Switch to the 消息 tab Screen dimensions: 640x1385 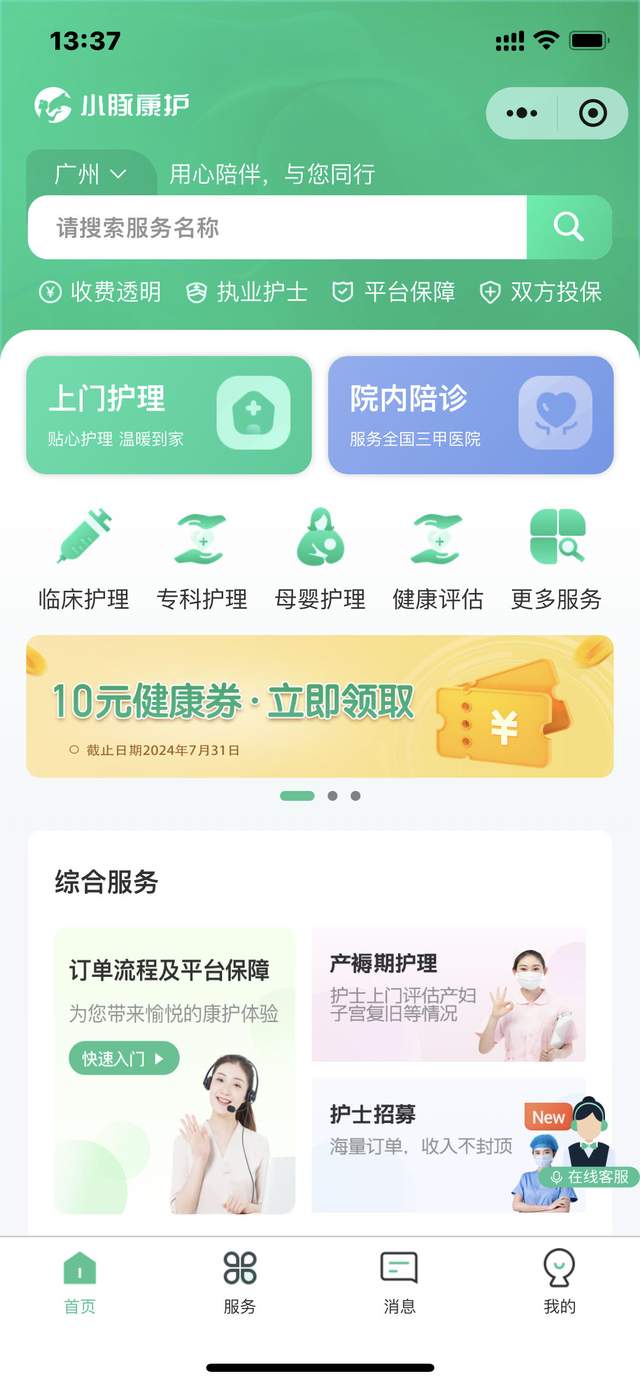[x=399, y=1282]
